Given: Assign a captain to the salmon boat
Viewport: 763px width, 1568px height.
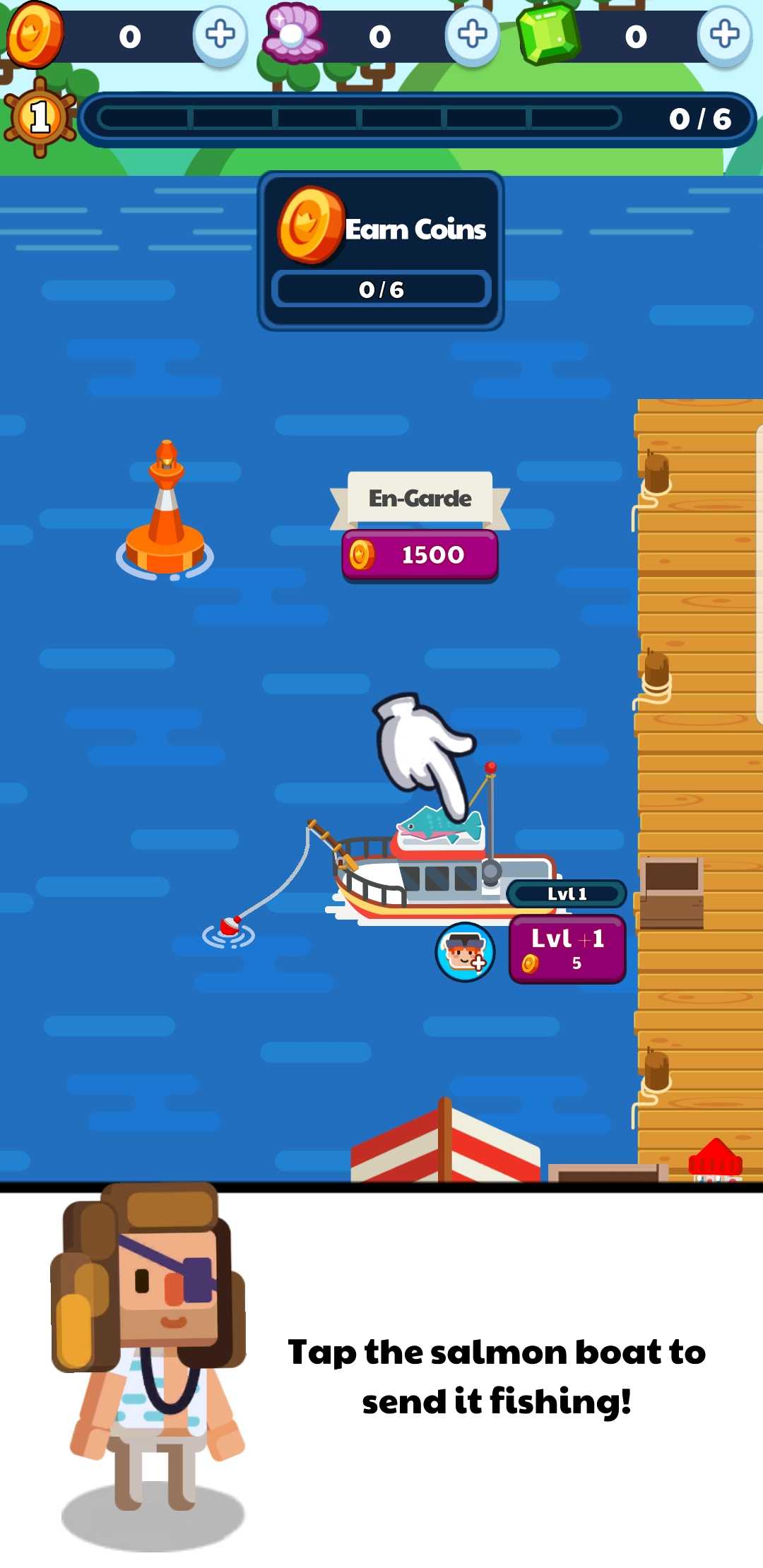Looking at the screenshot, I should pos(465,951).
